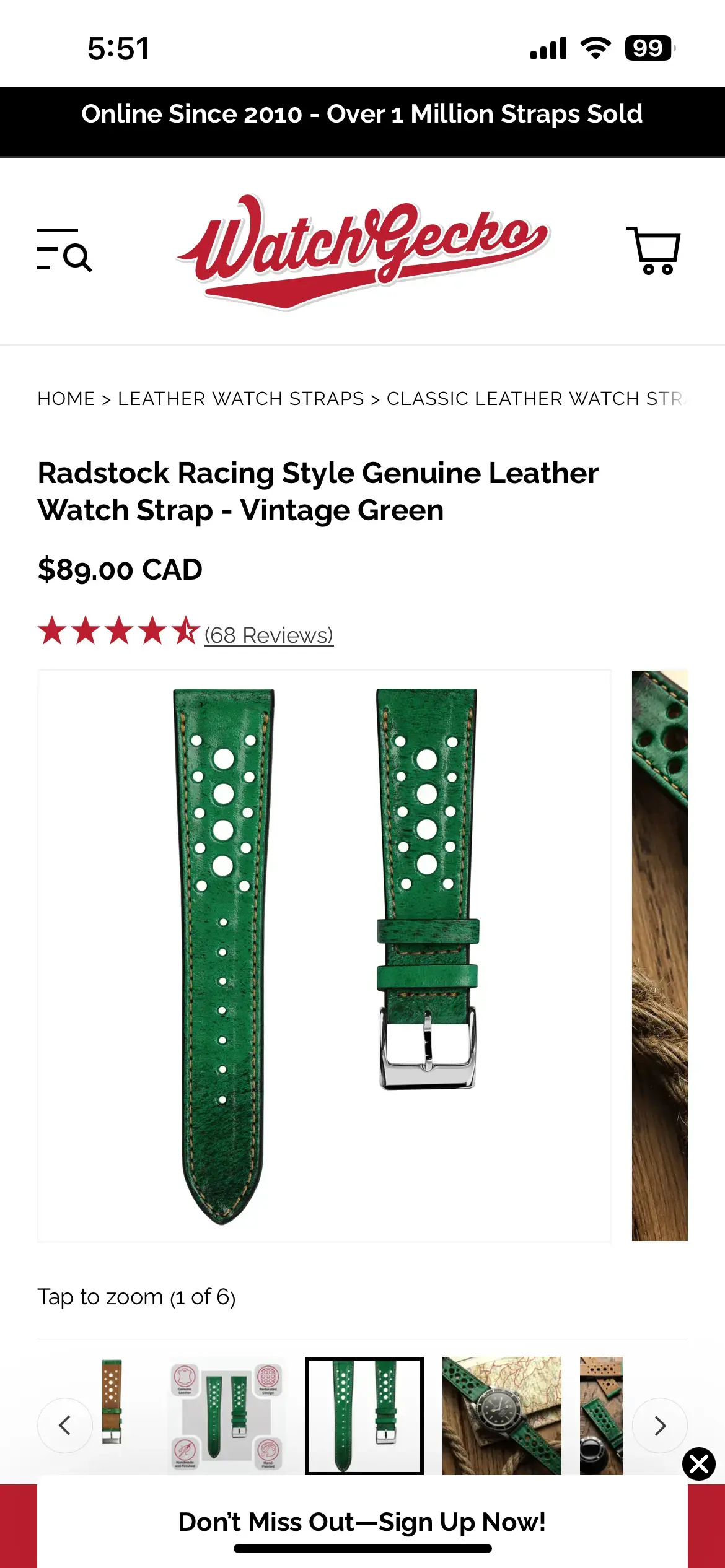Go to the WatchGecko homepage via logo

(362, 251)
